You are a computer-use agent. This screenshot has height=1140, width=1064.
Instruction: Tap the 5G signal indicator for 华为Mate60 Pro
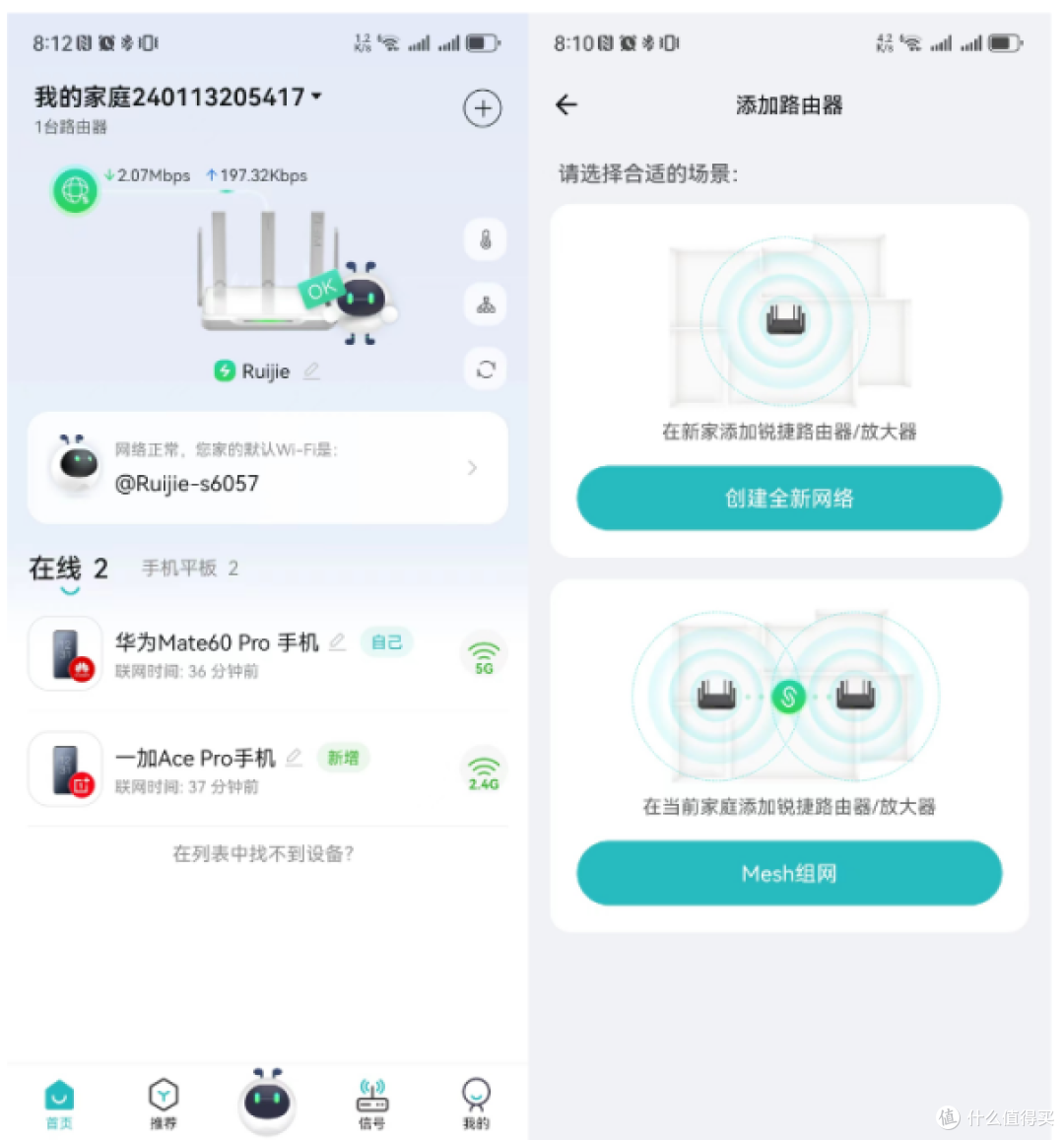[x=482, y=653]
